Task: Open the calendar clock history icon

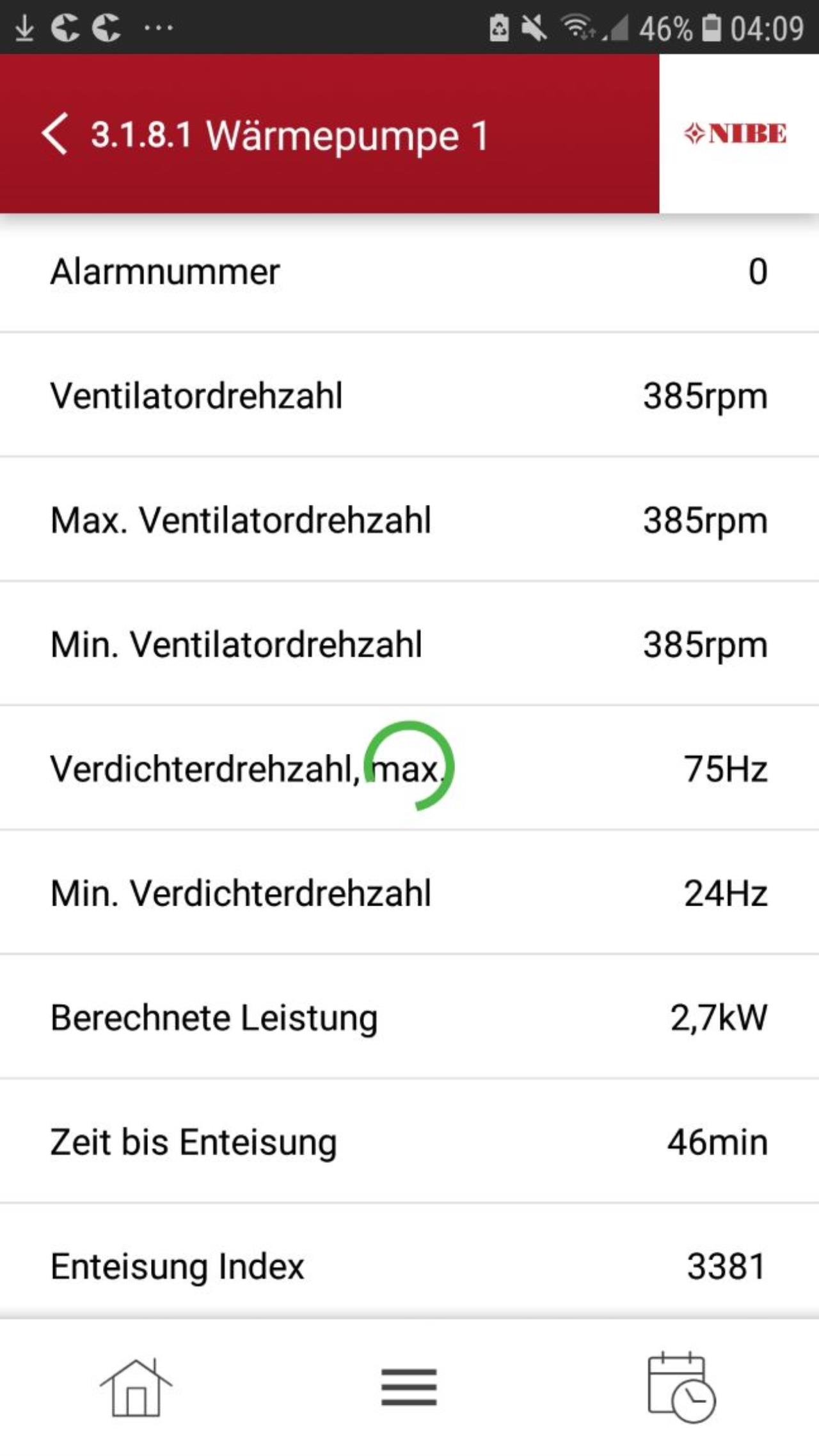Action: pos(681,1387)
